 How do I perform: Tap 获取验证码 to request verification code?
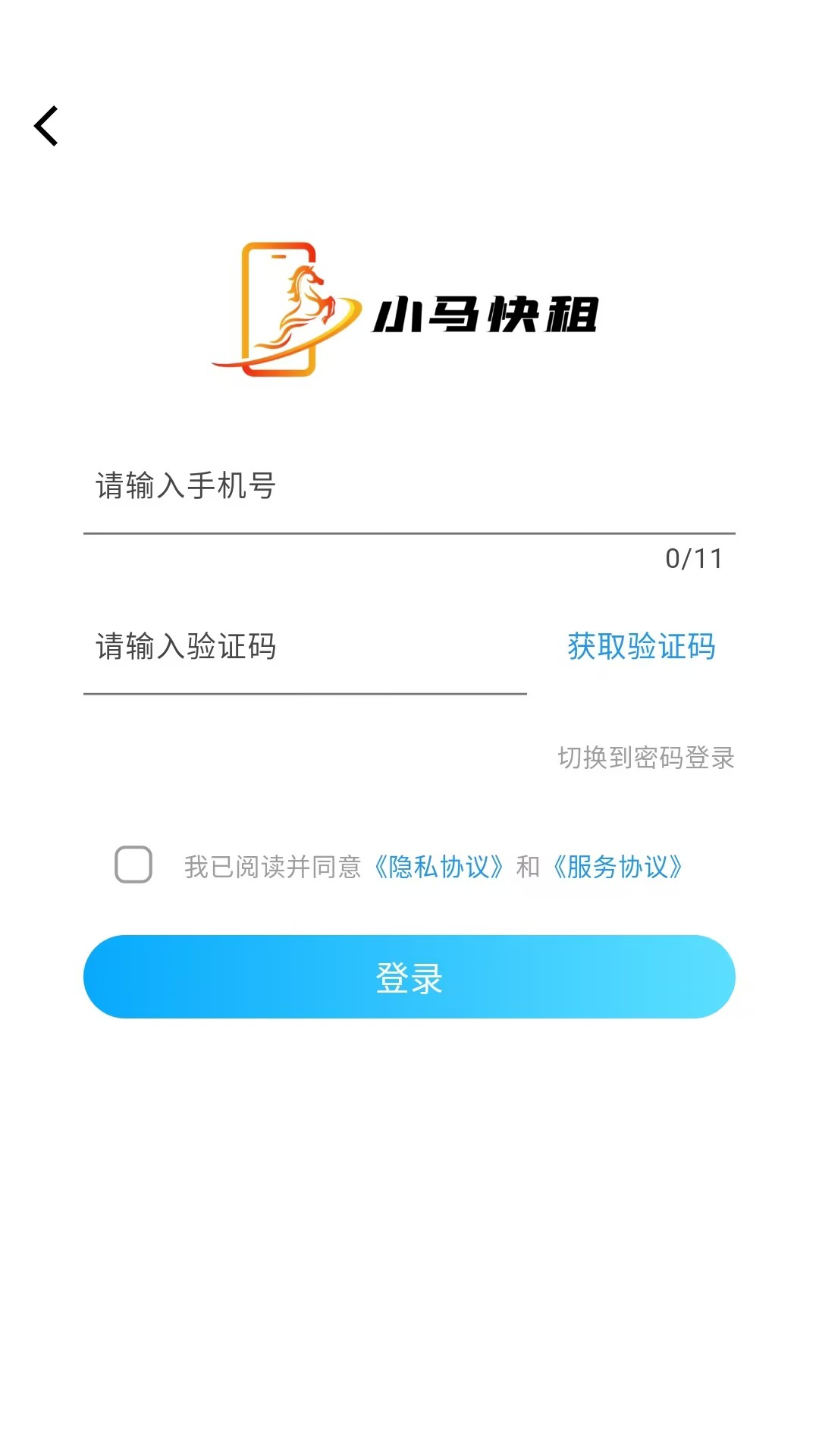[641, 647]
